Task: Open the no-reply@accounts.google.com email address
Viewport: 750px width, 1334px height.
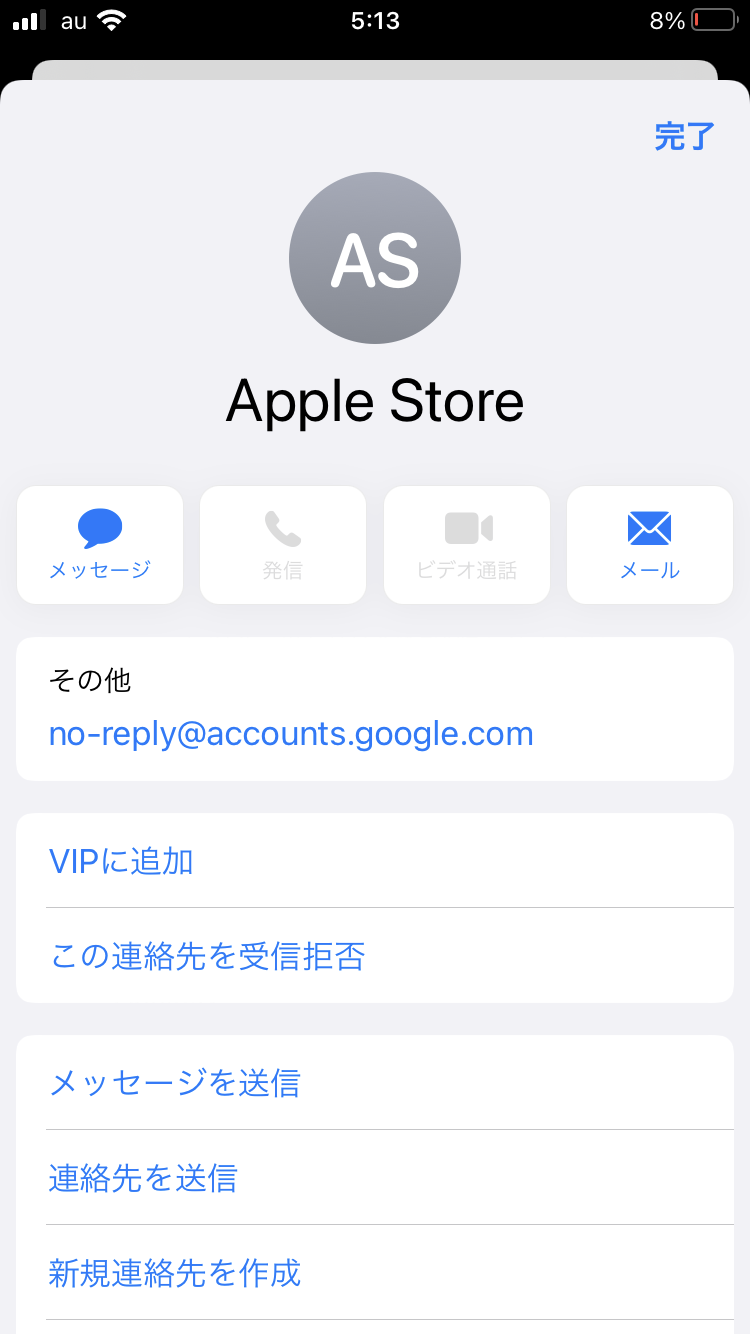Action: 291,734
